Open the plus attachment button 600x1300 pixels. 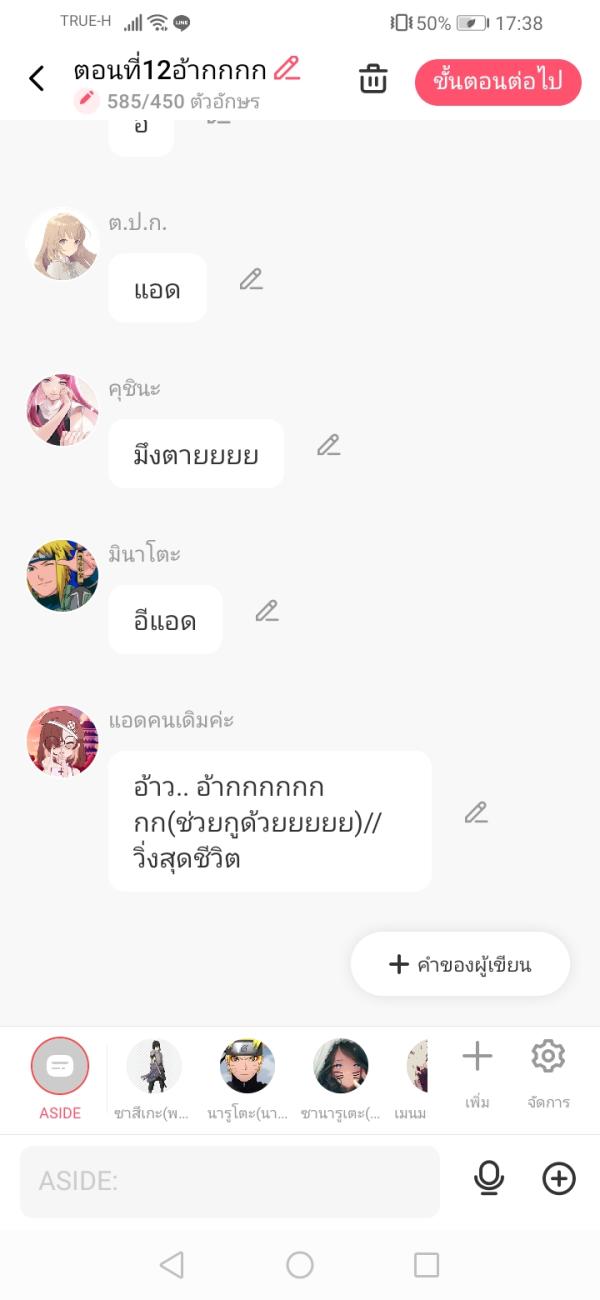(559, 1179)
